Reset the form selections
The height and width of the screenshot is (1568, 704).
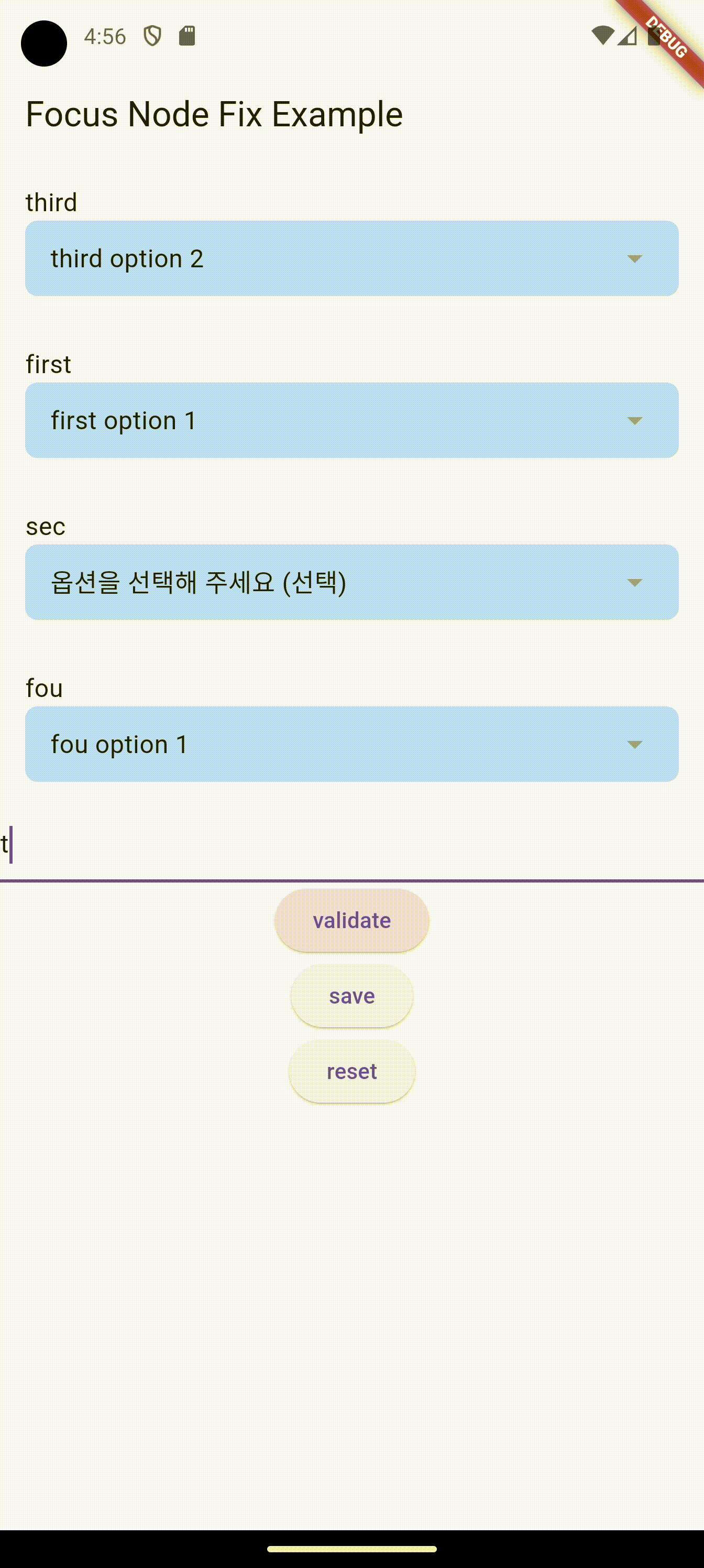coord(351,1071)
